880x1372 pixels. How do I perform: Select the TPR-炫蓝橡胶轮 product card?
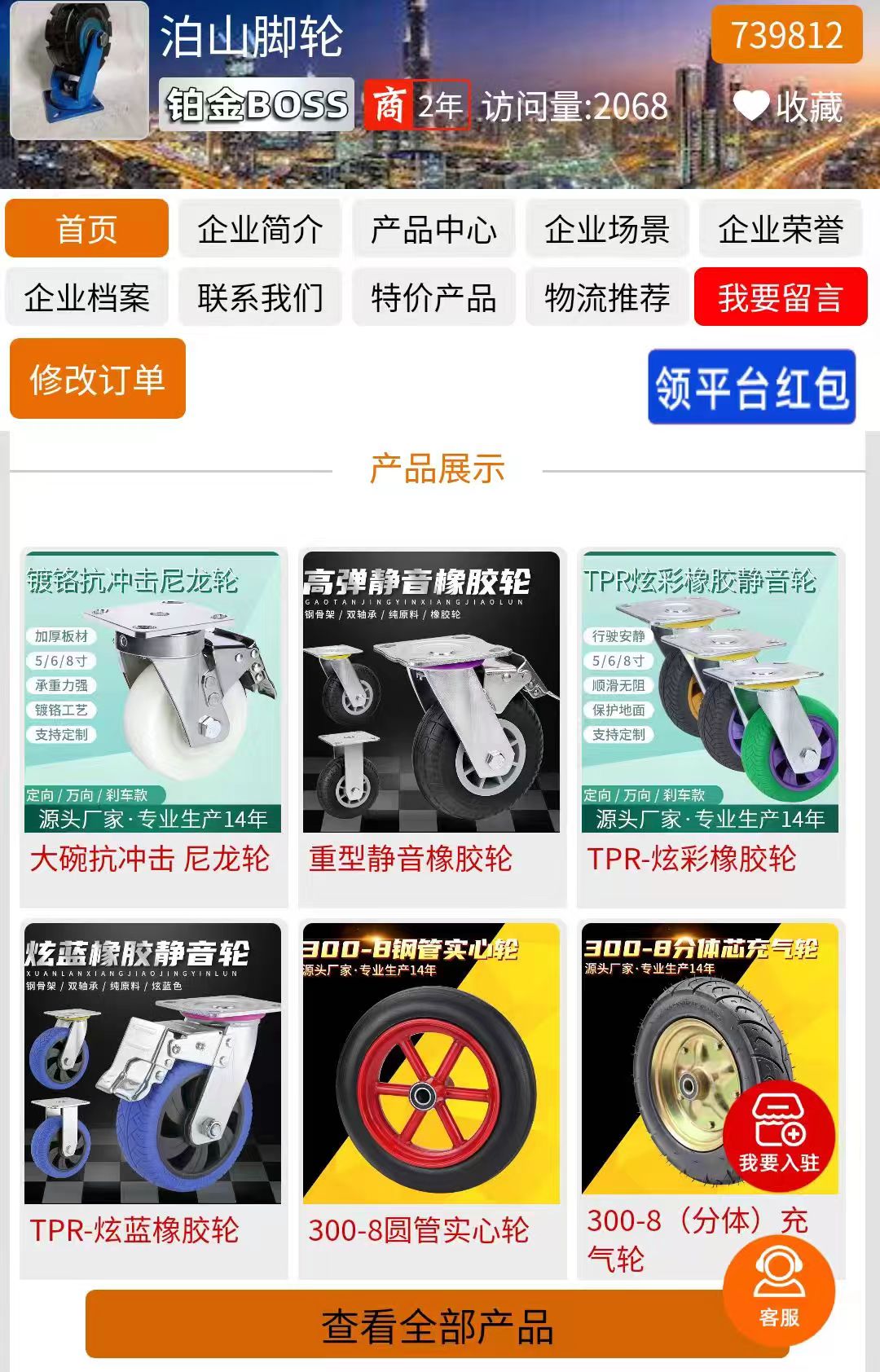[x=153, y=1096]
